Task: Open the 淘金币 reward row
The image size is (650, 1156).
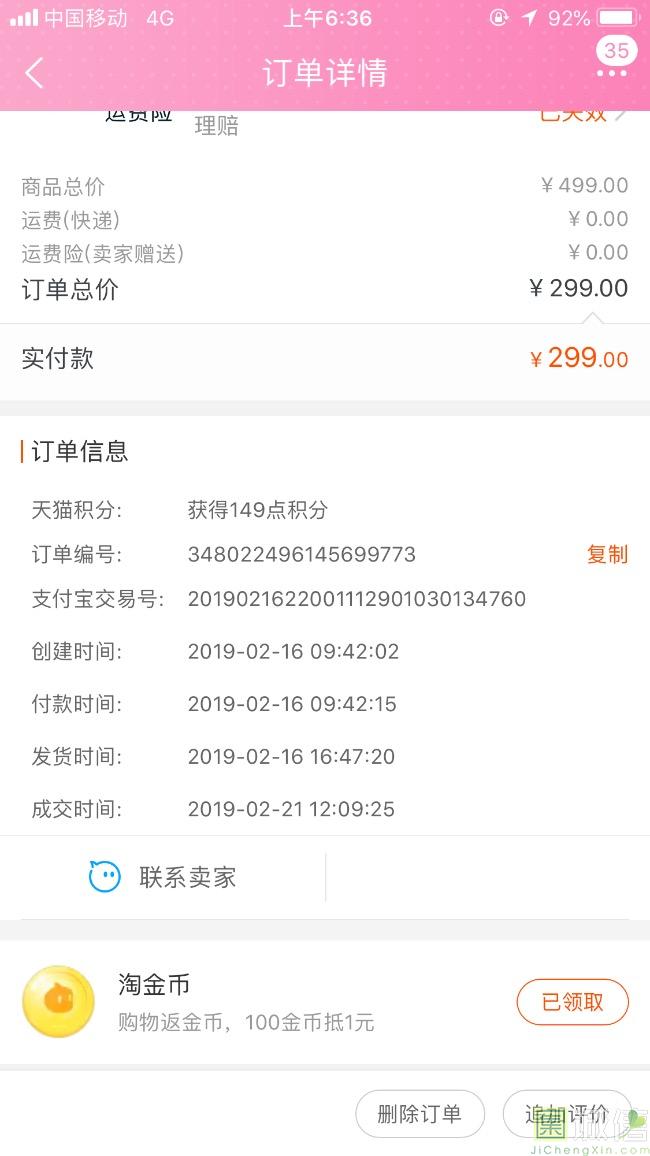Action: click(325, 1002)
